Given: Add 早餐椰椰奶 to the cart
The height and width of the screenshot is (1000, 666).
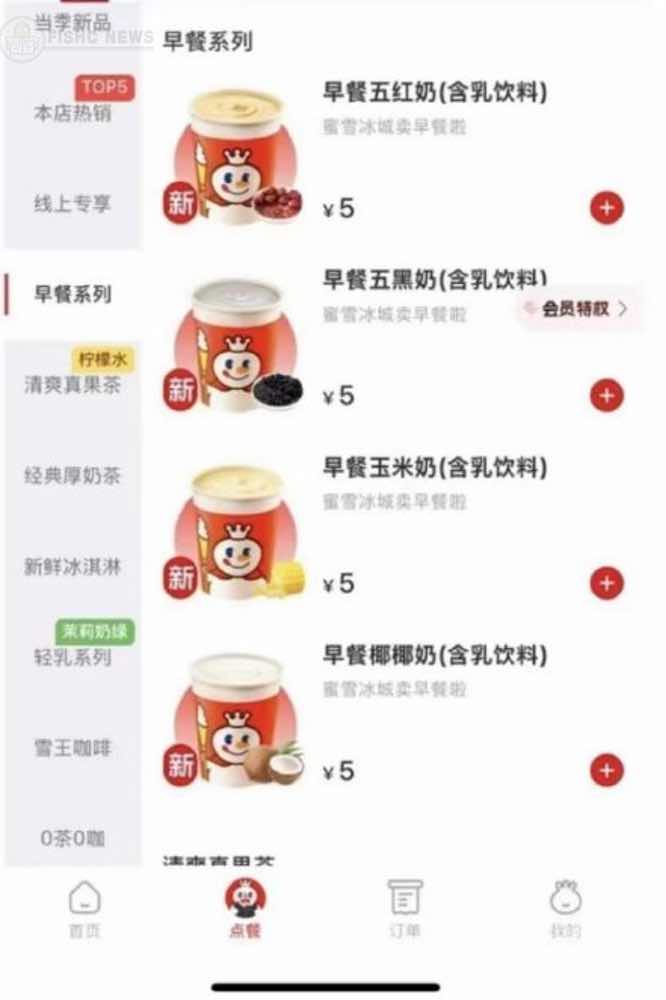Looking at the screenshot, I should tap(606, 770).
